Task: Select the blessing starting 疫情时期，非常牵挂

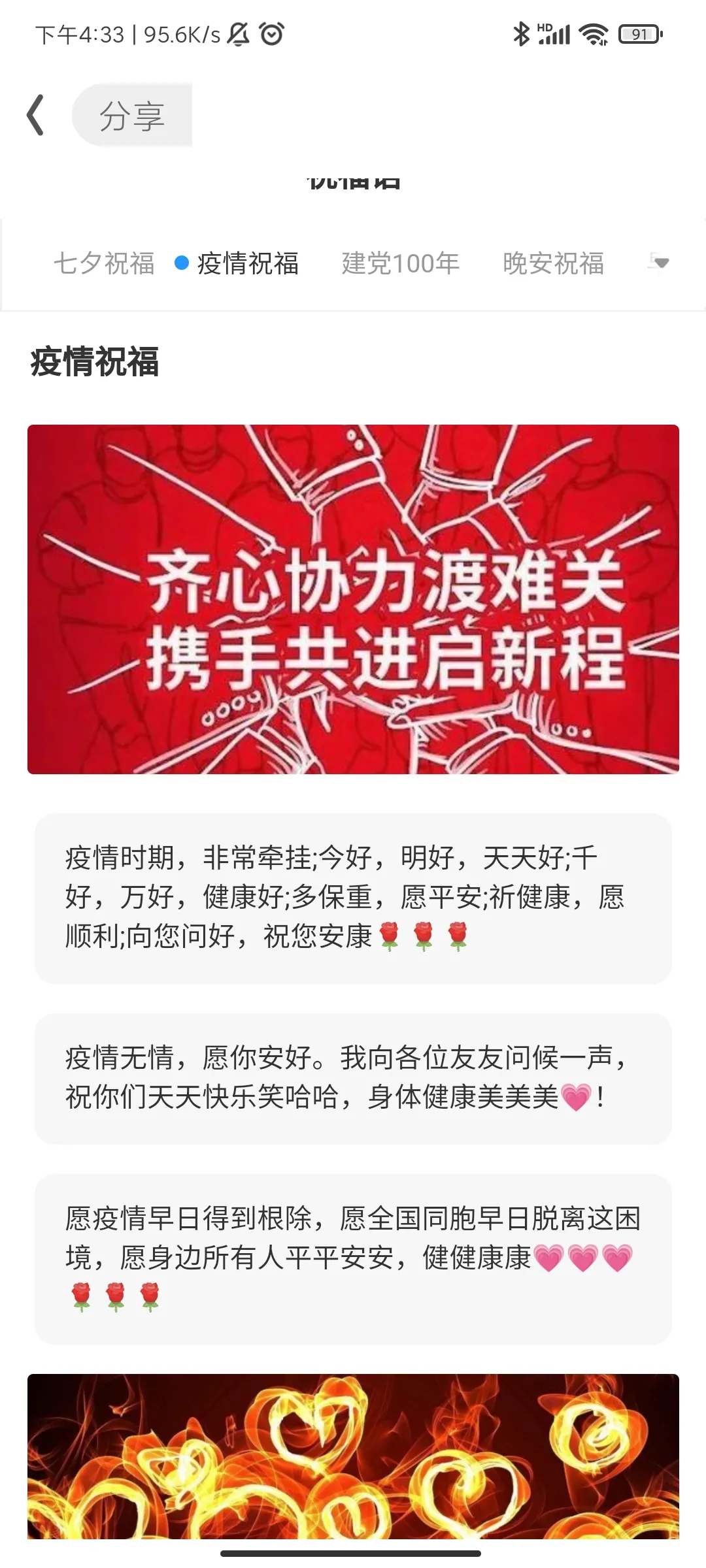Action: click(x=353, y=898)
